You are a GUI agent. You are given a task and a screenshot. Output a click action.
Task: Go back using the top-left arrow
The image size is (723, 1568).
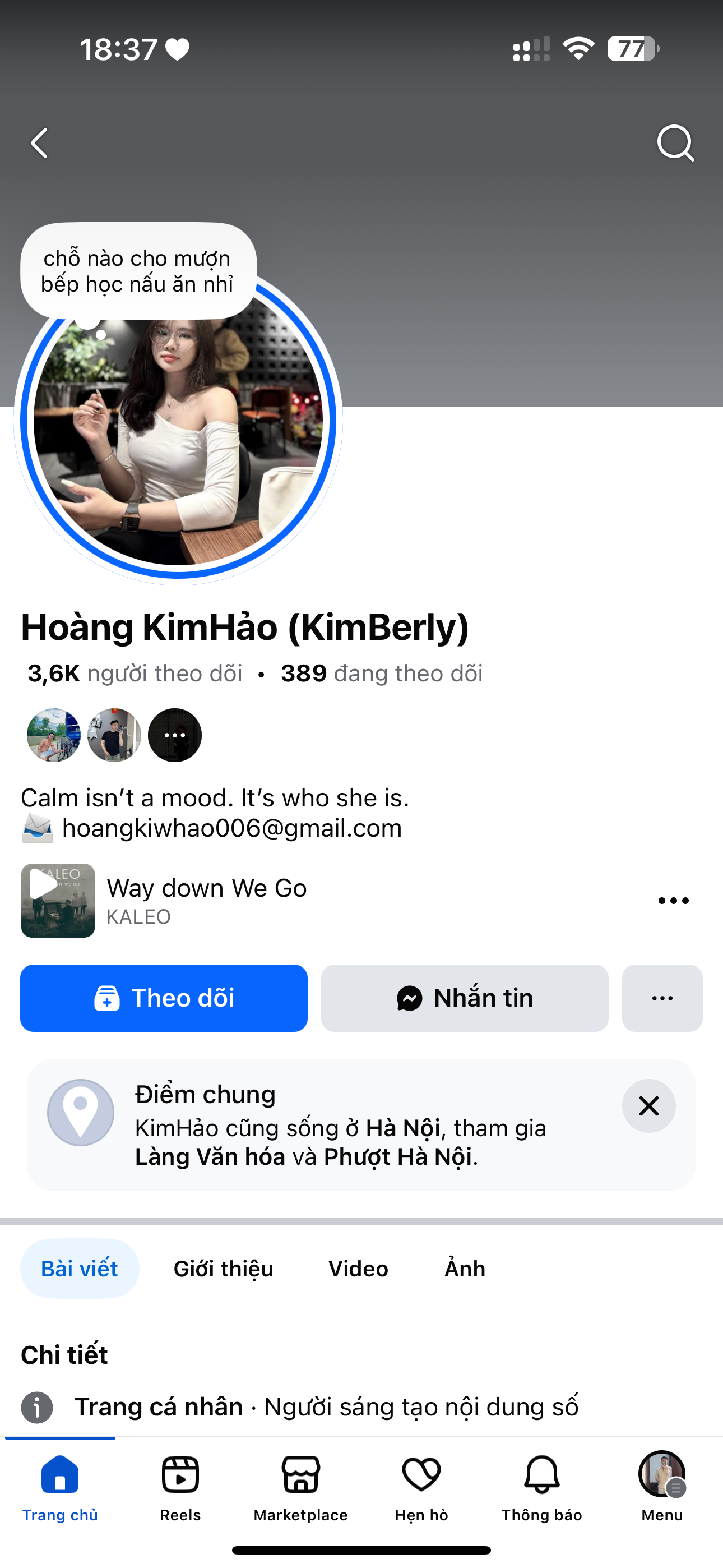click(x=40, y=144)
